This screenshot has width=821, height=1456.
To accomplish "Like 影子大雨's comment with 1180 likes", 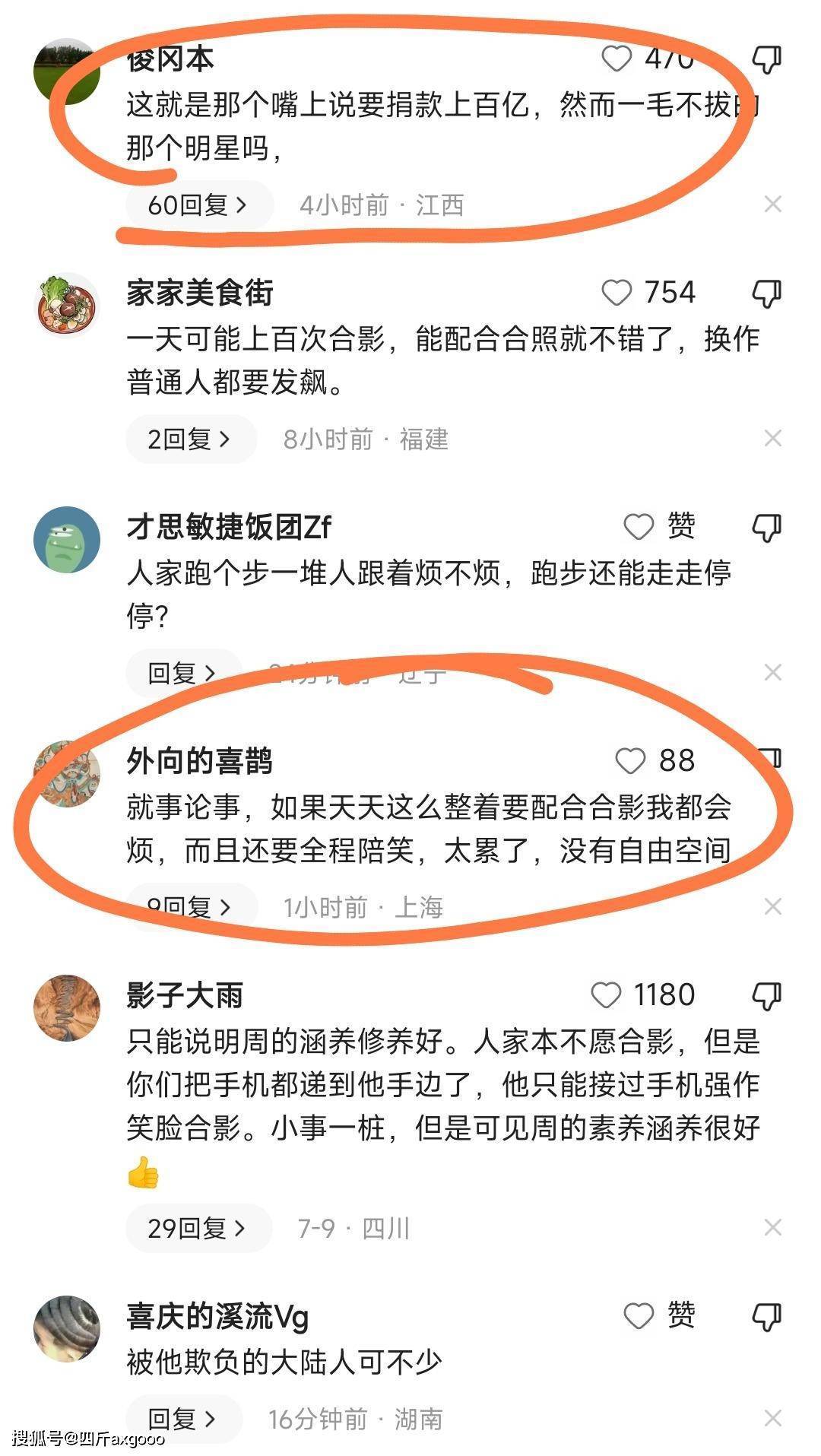I will click(606, 995).
